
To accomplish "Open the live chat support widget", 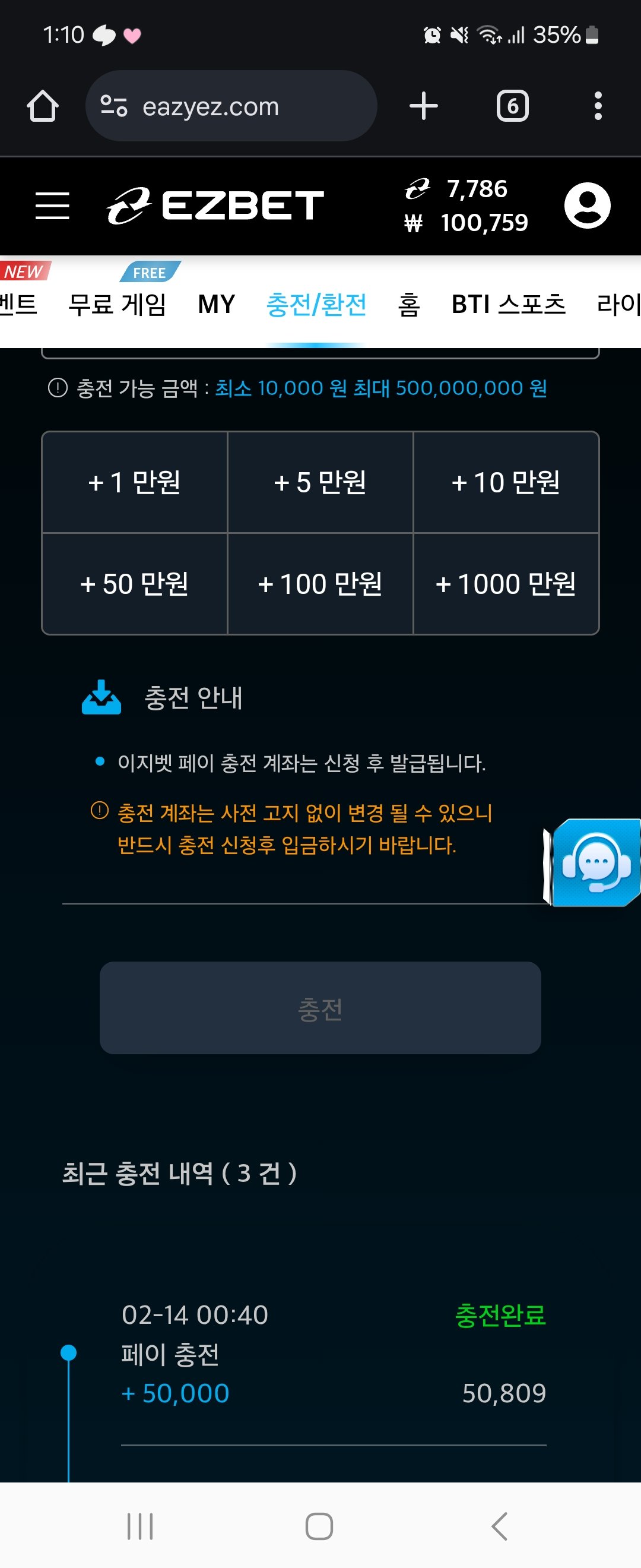I will 596,862.
